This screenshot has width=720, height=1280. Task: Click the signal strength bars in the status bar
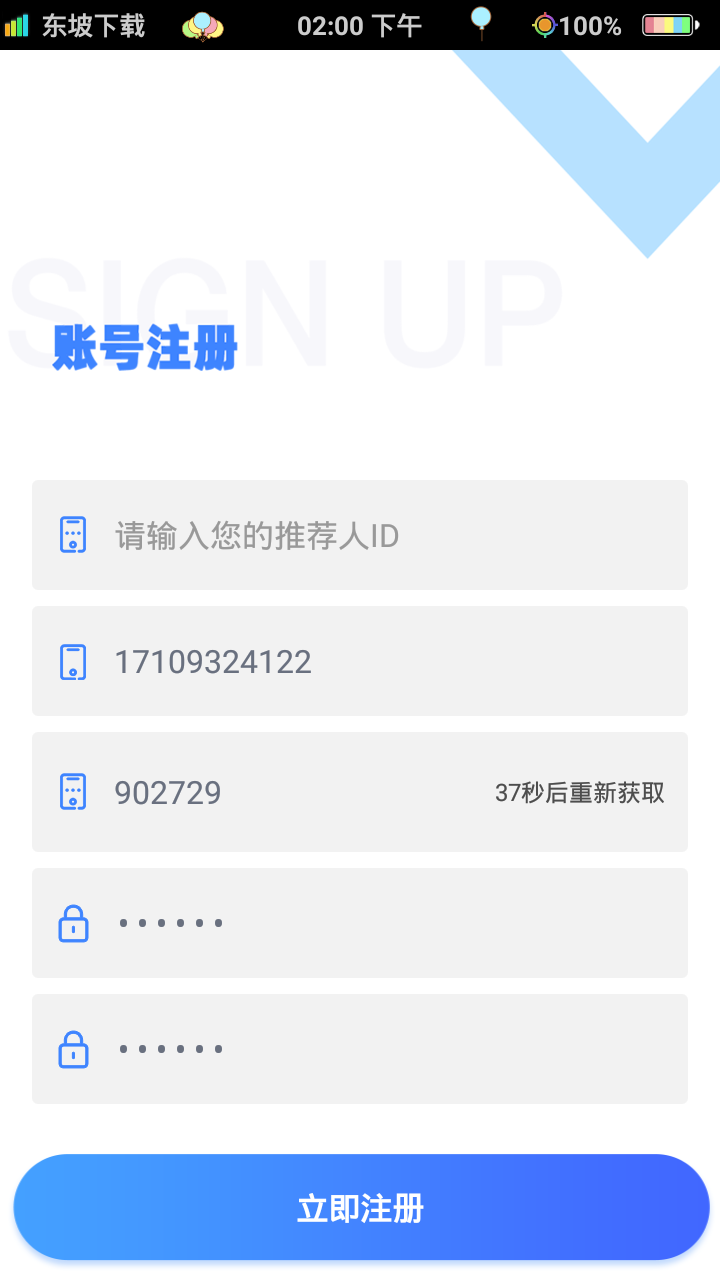(17, 25)
